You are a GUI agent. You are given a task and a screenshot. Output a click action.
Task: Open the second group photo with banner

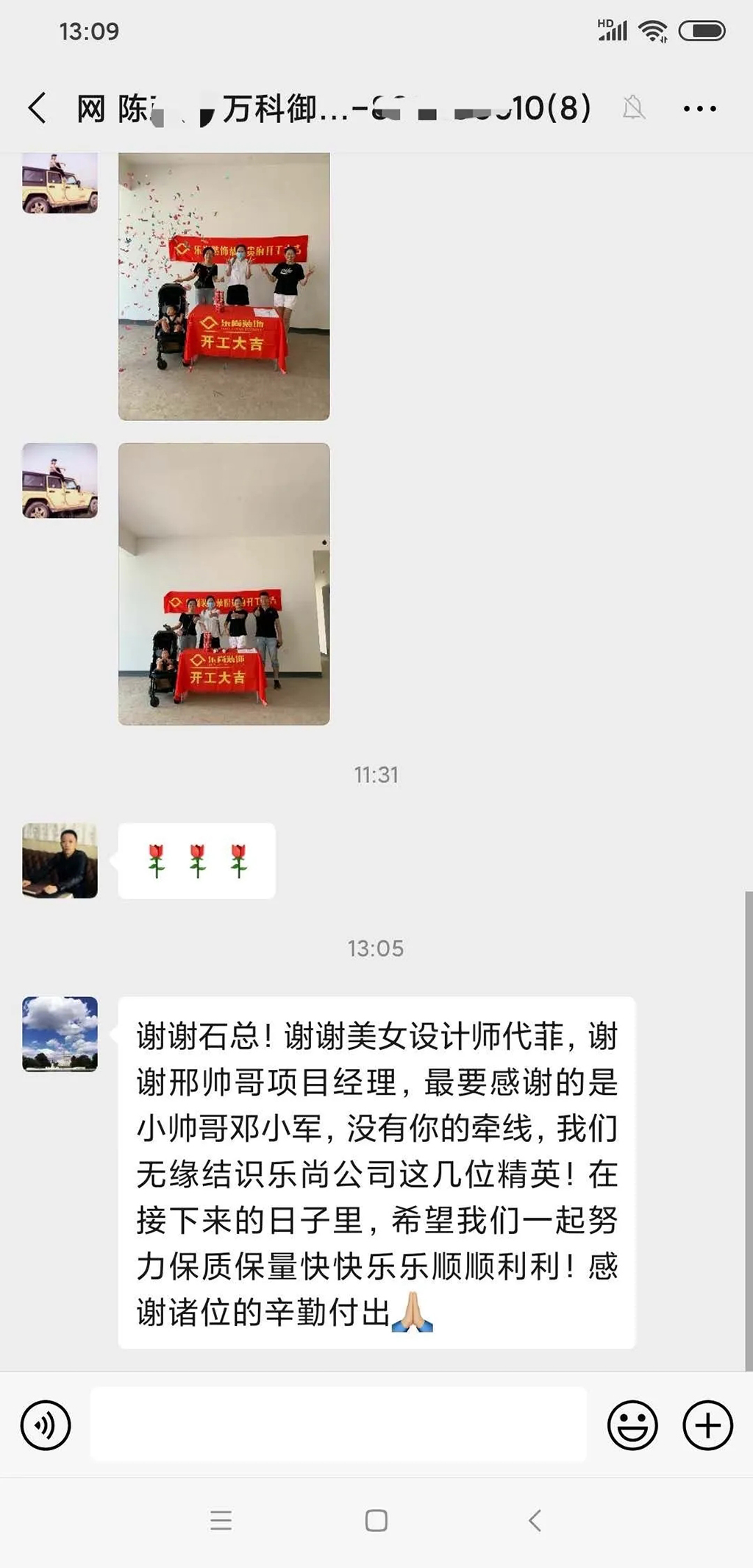click(x=224, y=583)
